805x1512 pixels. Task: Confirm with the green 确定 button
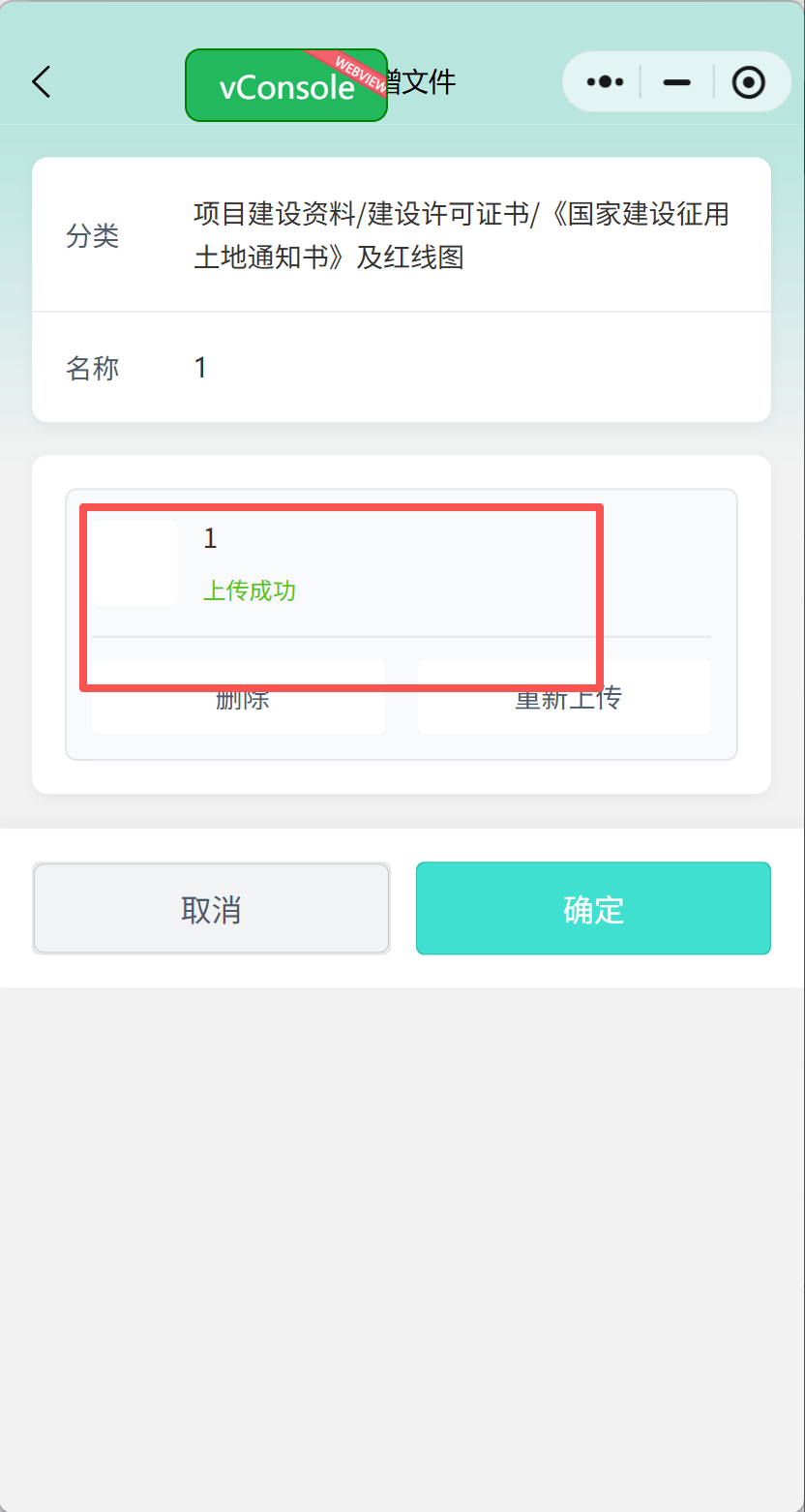click(592, 908)
